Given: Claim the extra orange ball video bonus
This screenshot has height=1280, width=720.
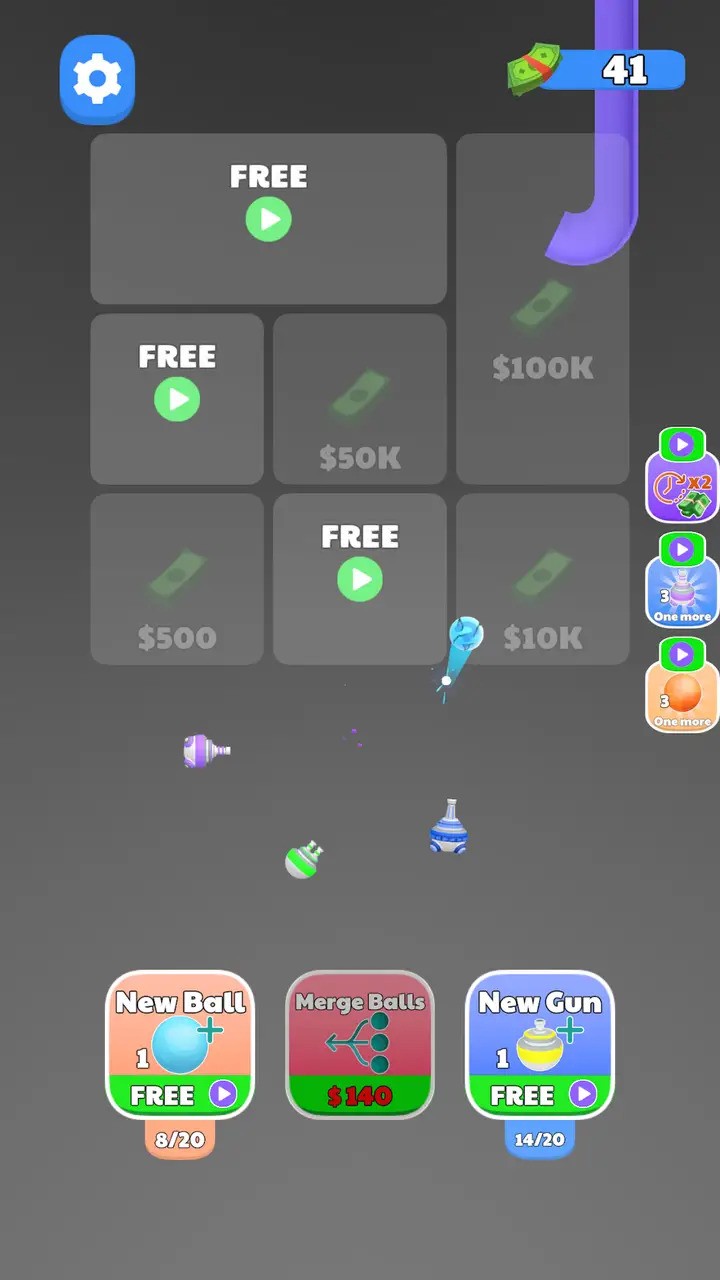Looking at the screenshot, I should [682, 685].
